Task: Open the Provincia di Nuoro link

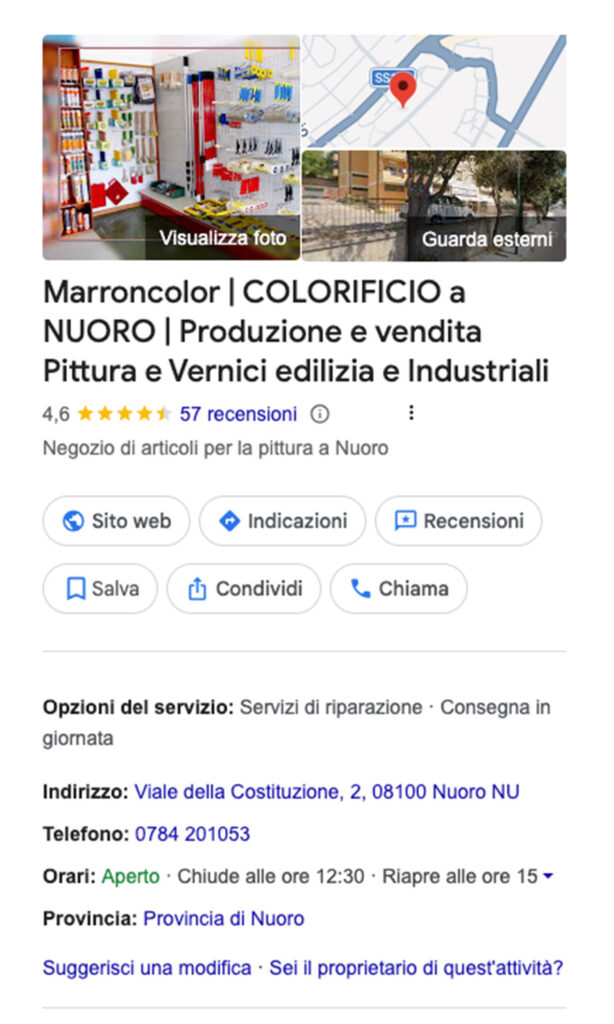Action: pos(224,918)
